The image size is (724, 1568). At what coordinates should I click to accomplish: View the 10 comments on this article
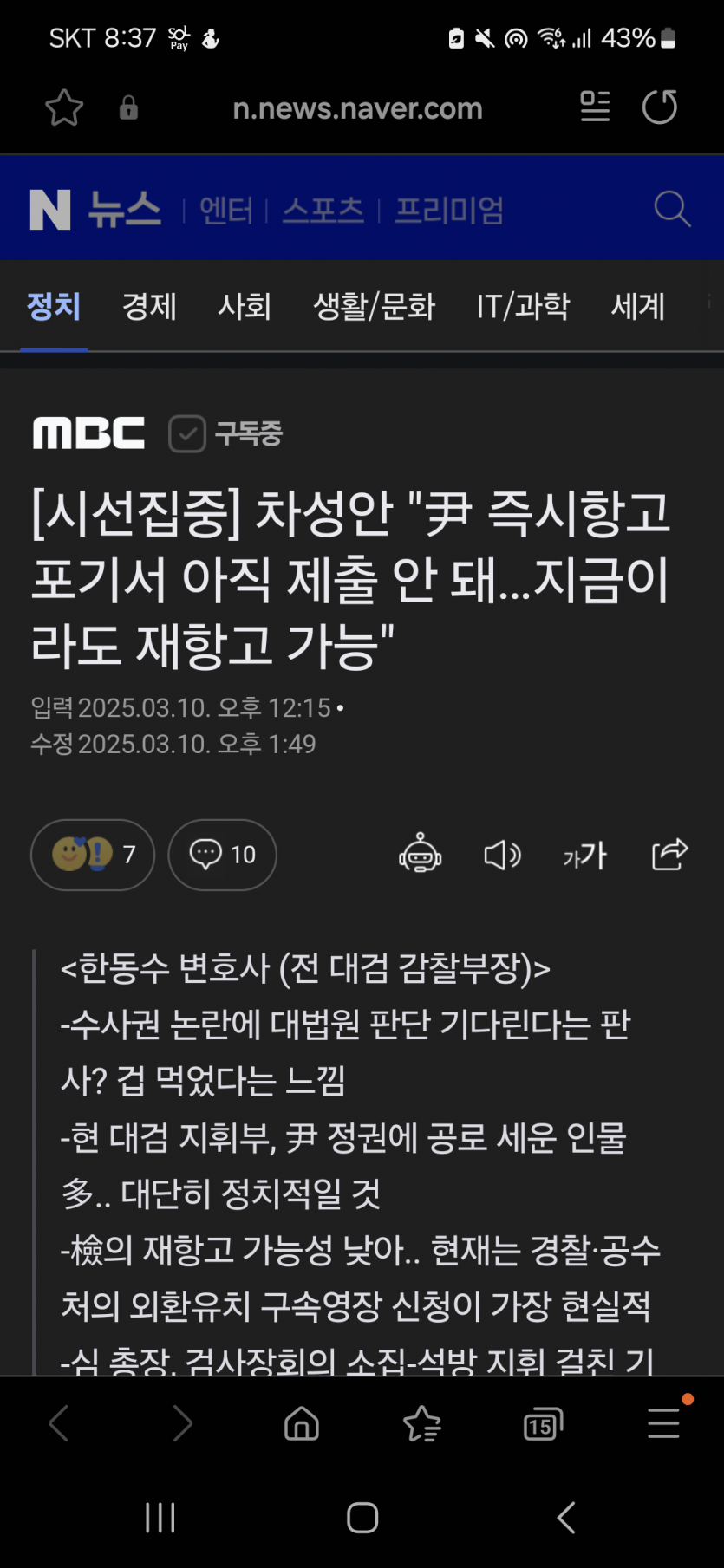(222, 855)
